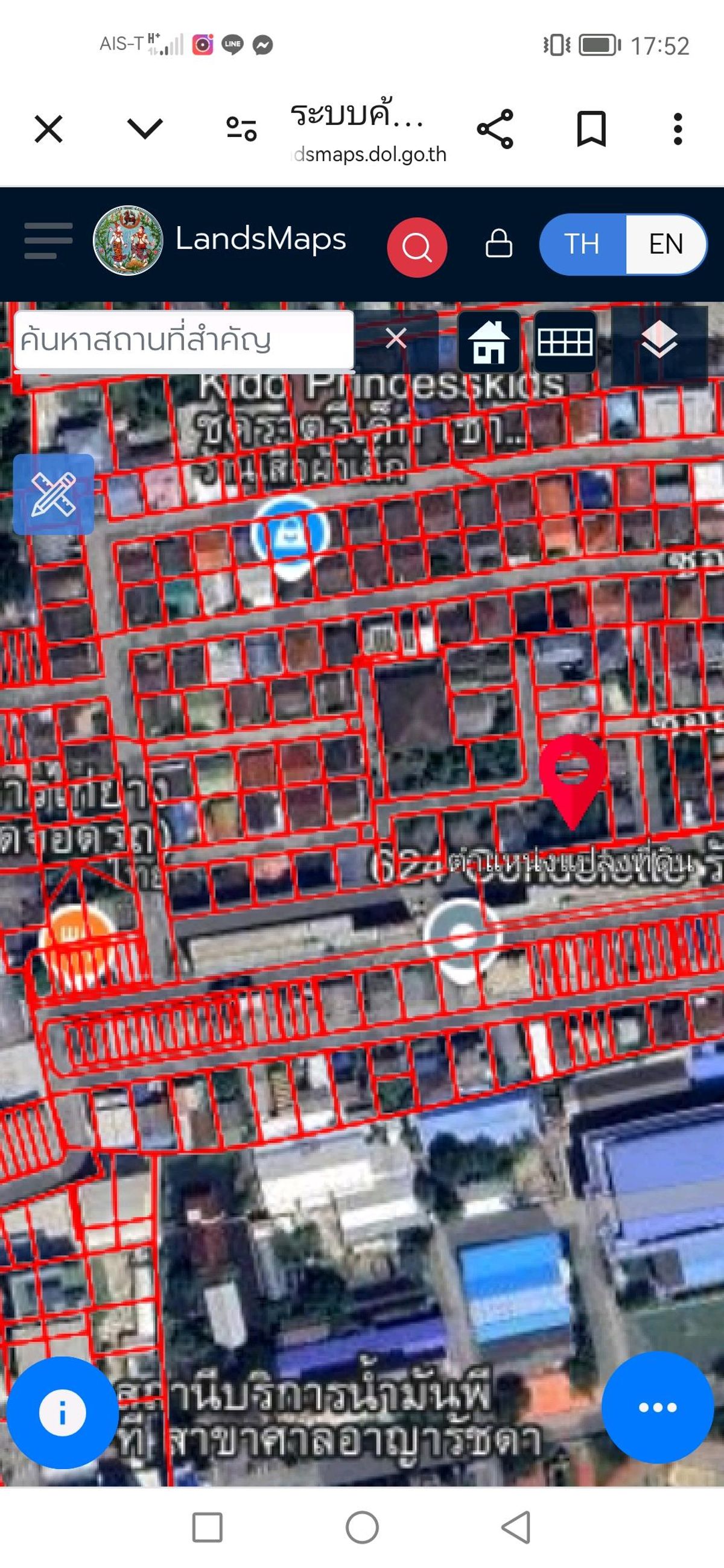Viewport: 724px width, 1568px height.
Task: Focus the important places search field
Action: [x=183, y=340]
